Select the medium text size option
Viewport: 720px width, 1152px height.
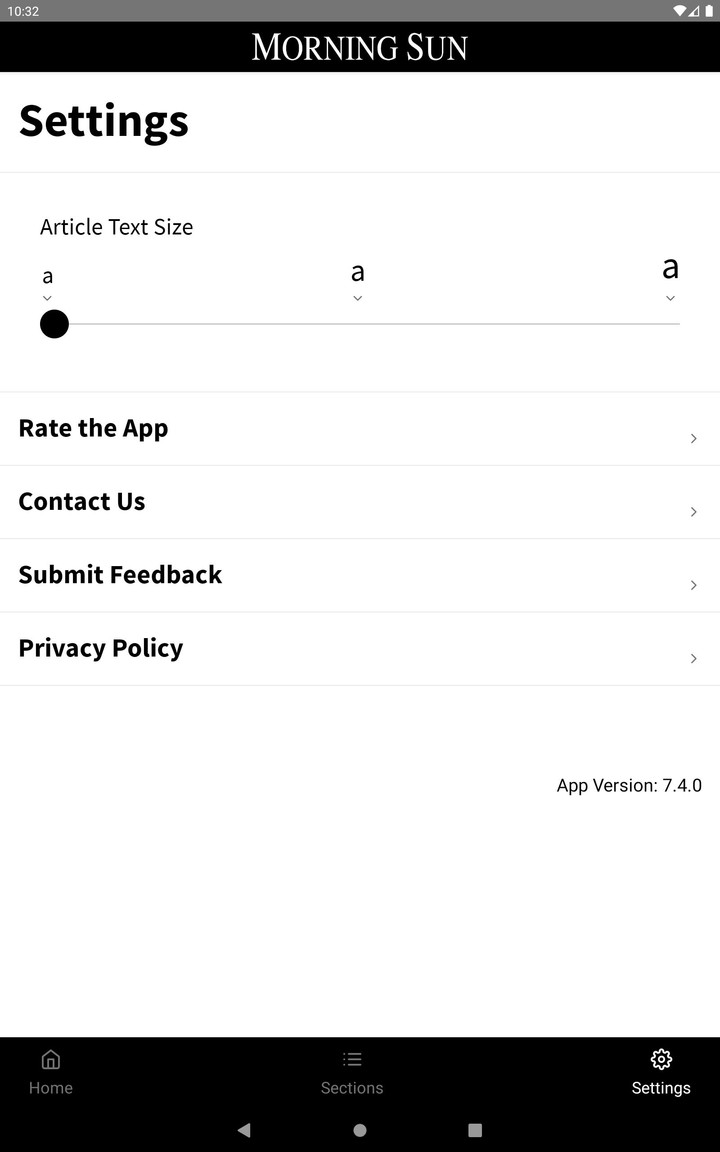pos(357,271)
